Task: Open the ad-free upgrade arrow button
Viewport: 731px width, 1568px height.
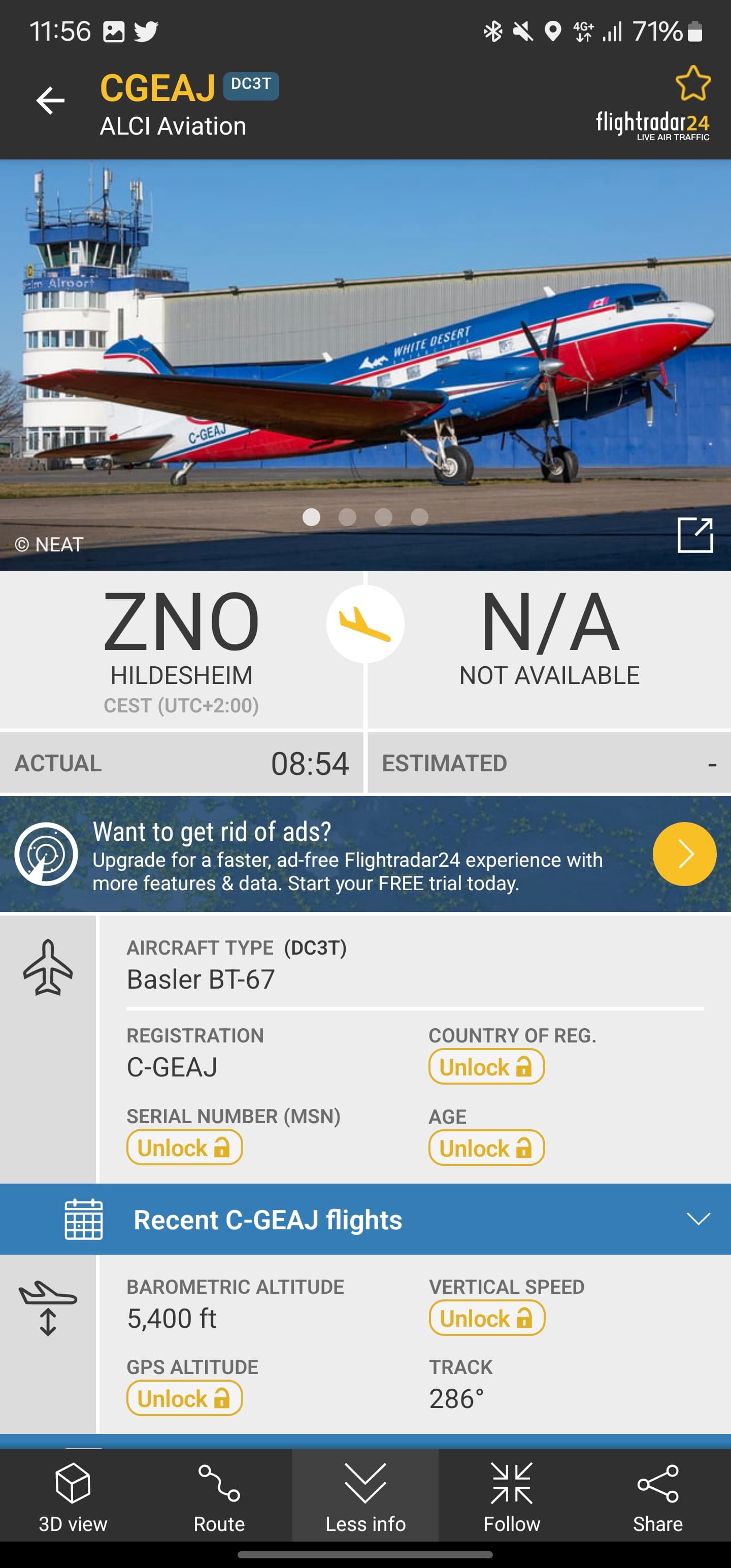Action: pyautogui.click(x=683, y=854)
